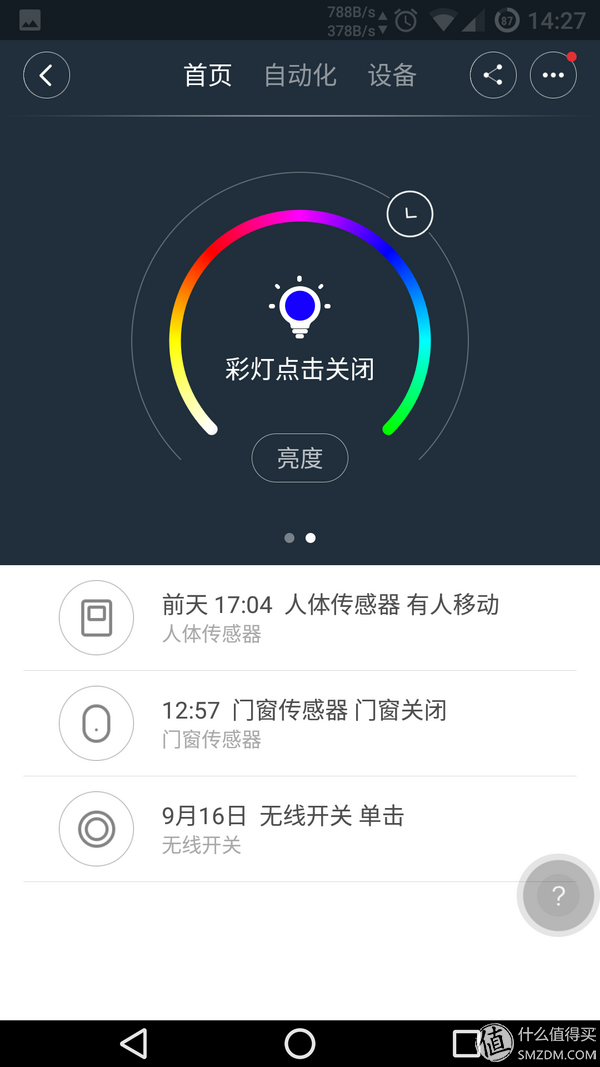This screenshot has height=1067, width=600.
Task: Tap the Android home button
Action: pyautogui.click(x=300, y=1043)
